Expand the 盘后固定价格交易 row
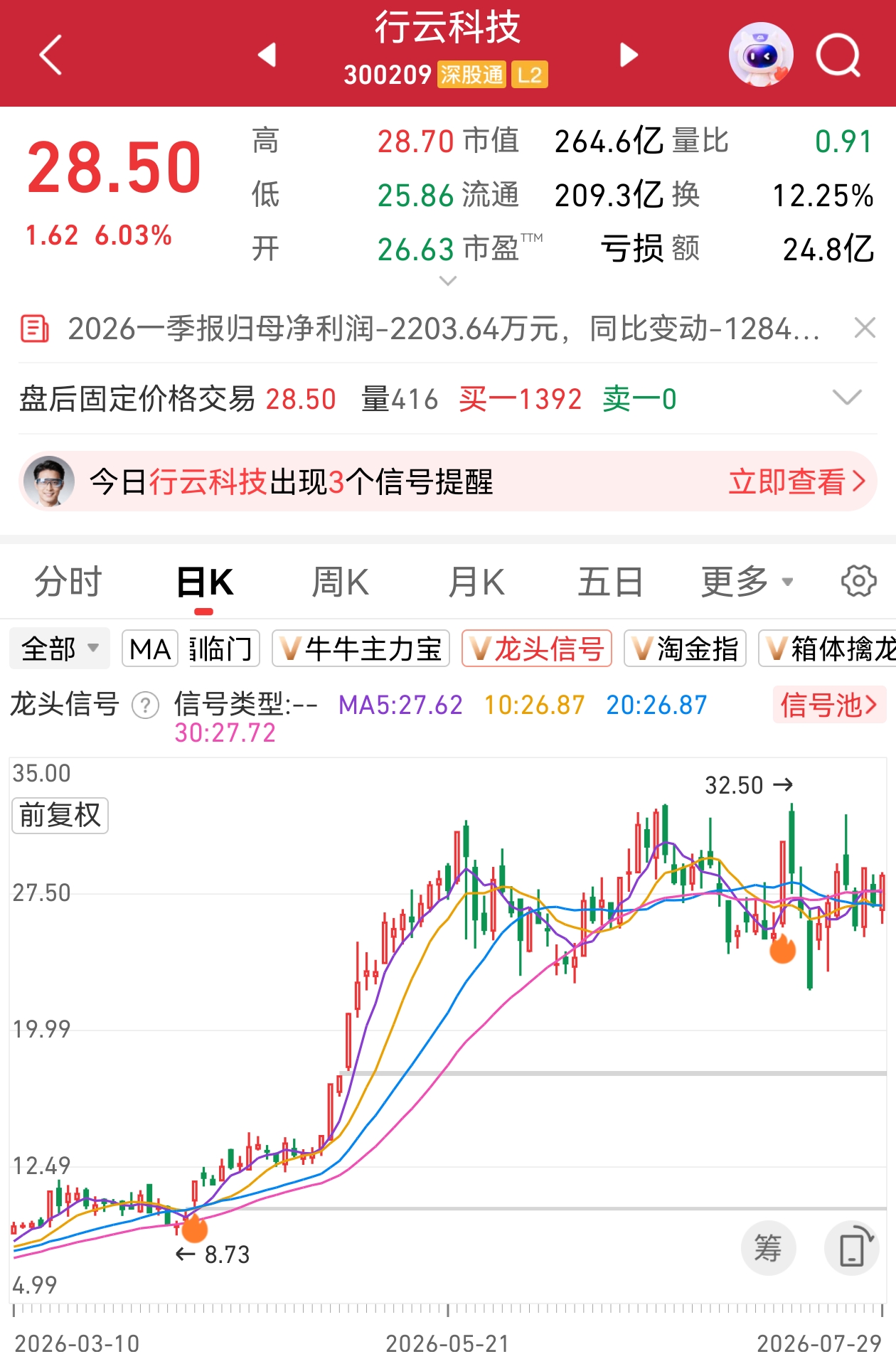Viewport: 896px width, 1359px height. pyautogui.click(x=847, y=397)
